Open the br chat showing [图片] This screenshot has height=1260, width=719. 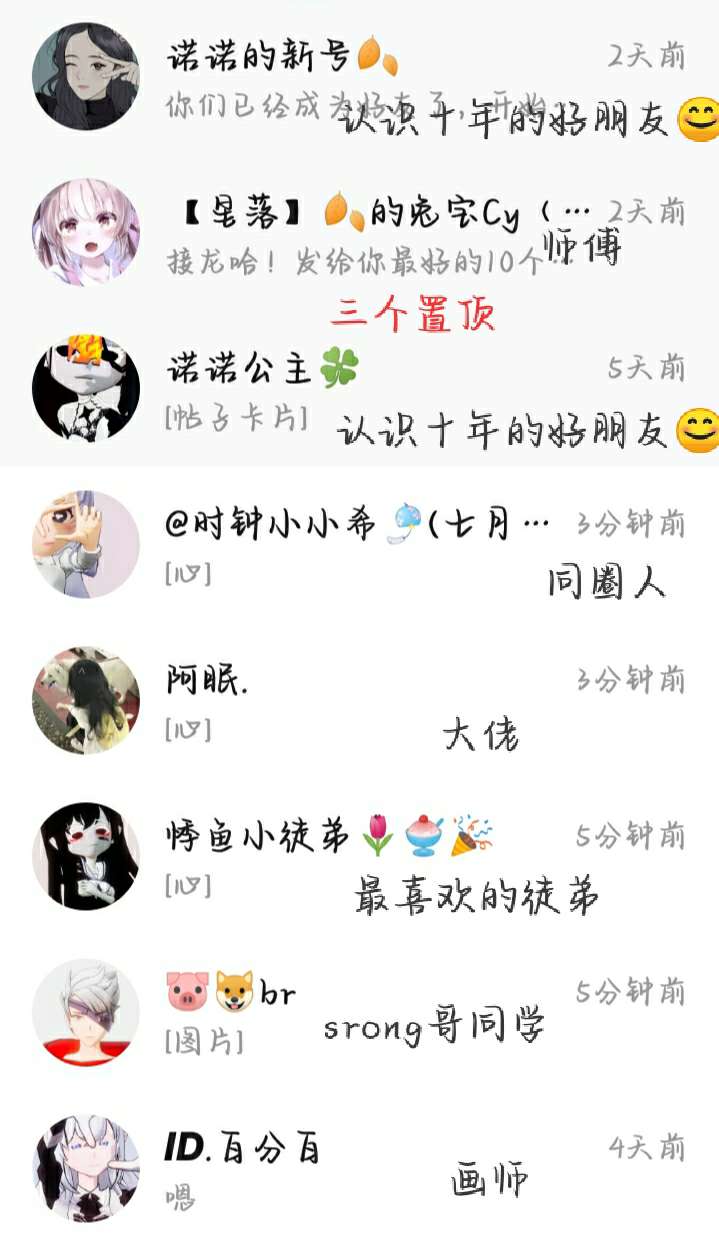pyautogui.click(x=359, y=1012)
